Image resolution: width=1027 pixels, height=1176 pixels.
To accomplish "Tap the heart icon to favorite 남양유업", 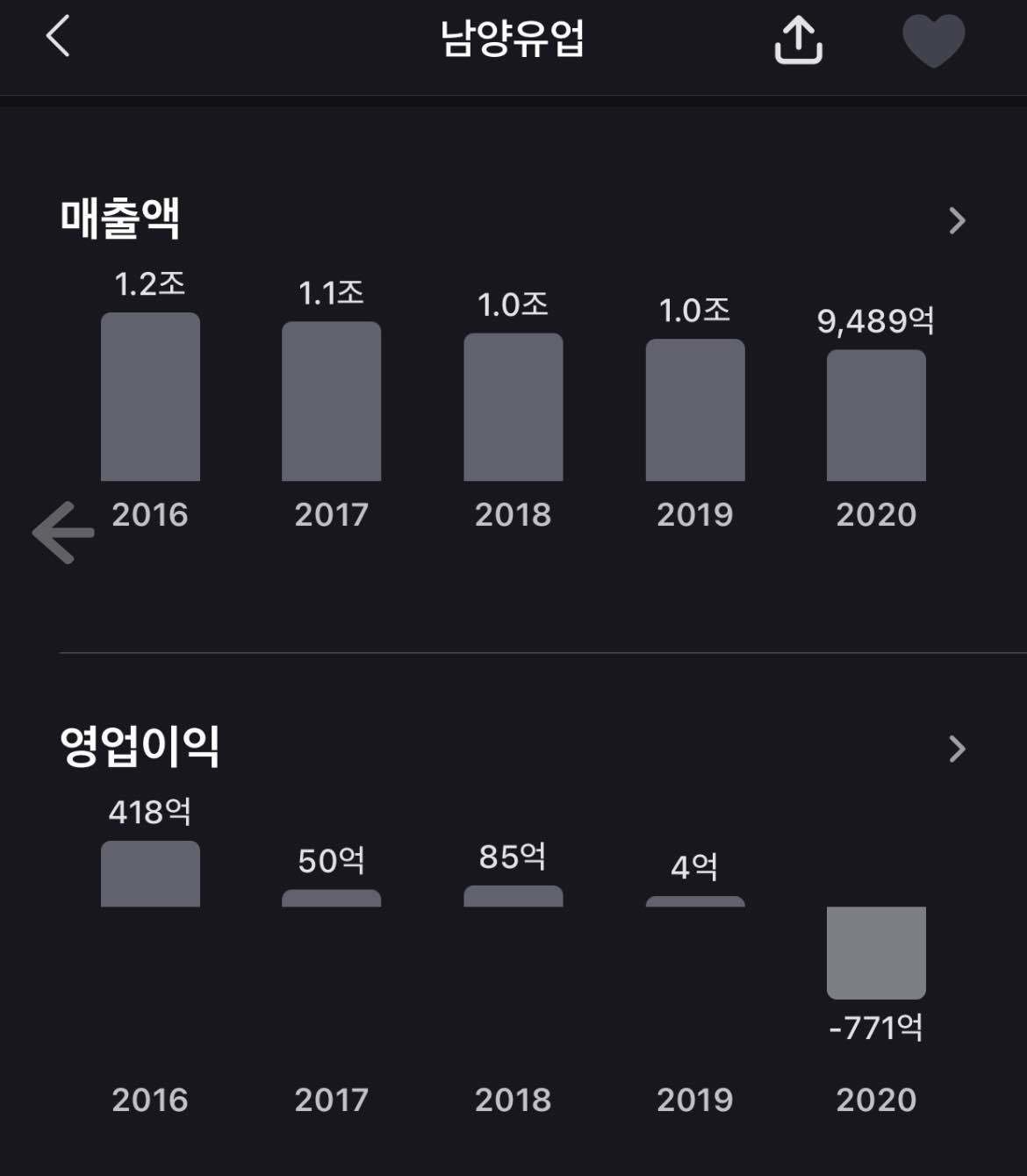I will pyautogui.click(x=935, y=40).
